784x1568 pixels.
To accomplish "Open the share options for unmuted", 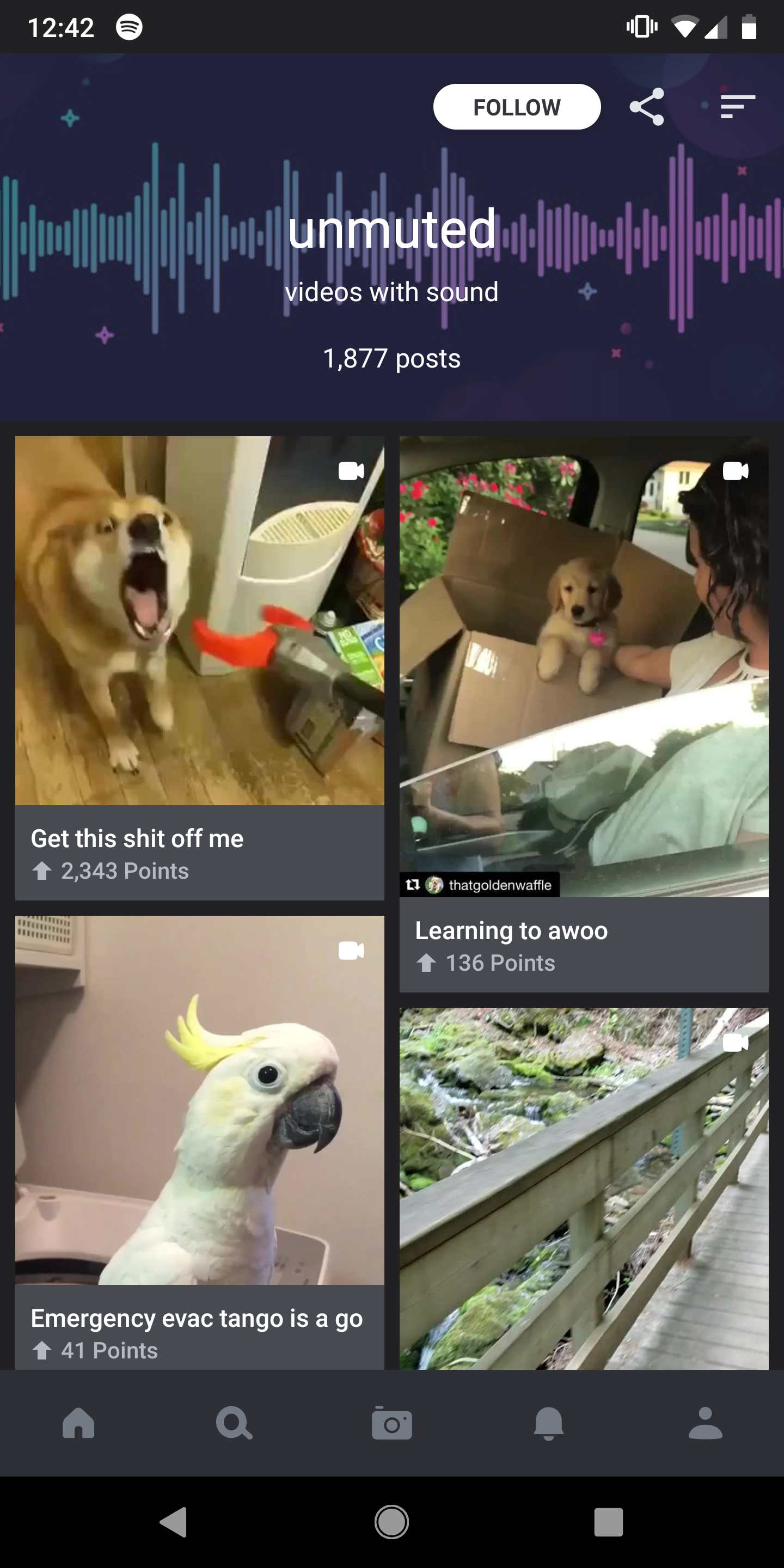I will [x=648, y=107].
